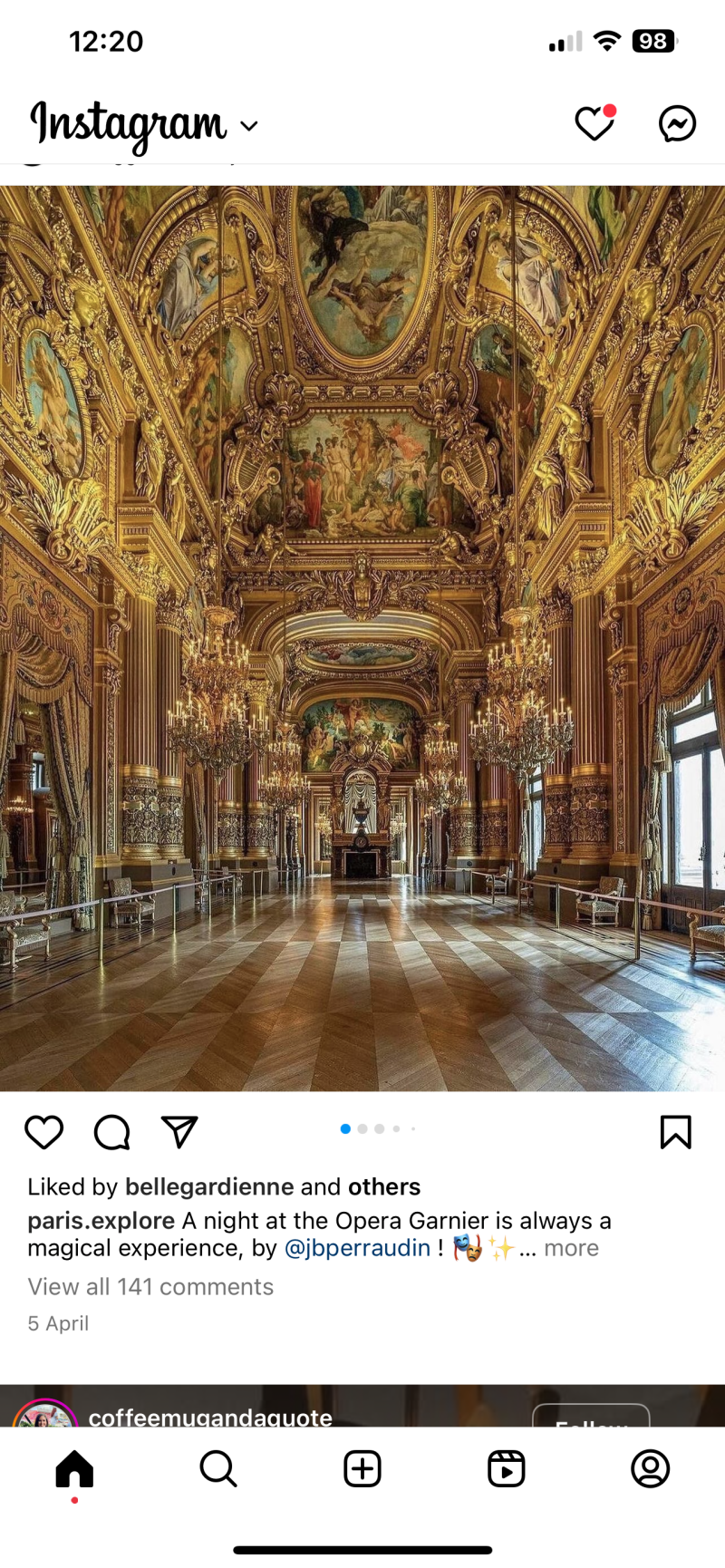The width and height of the screenshot is (725, 1568).
Task: Share the paris.explore post
Action: coord(179,1132)
